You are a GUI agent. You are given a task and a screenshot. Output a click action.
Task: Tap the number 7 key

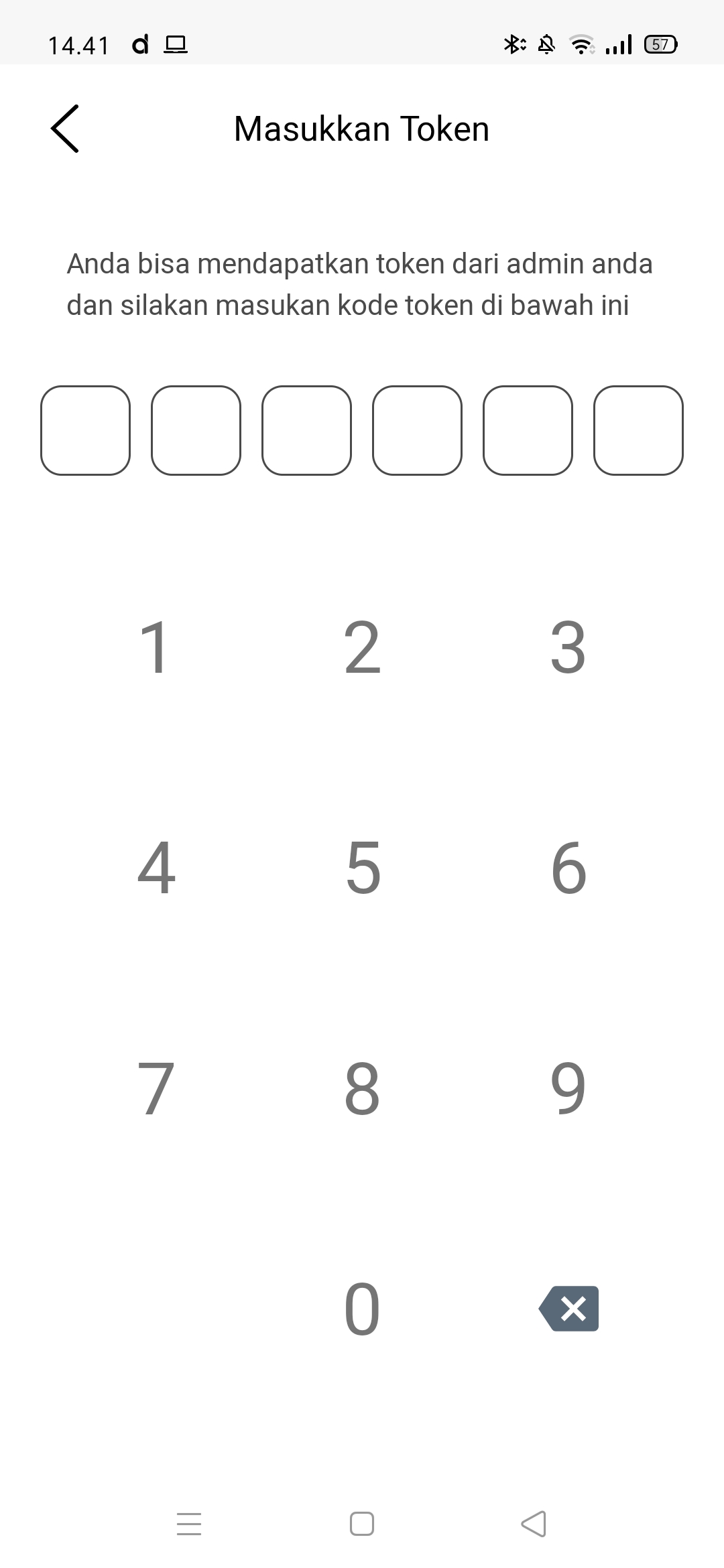click(x=156, y=1088)
